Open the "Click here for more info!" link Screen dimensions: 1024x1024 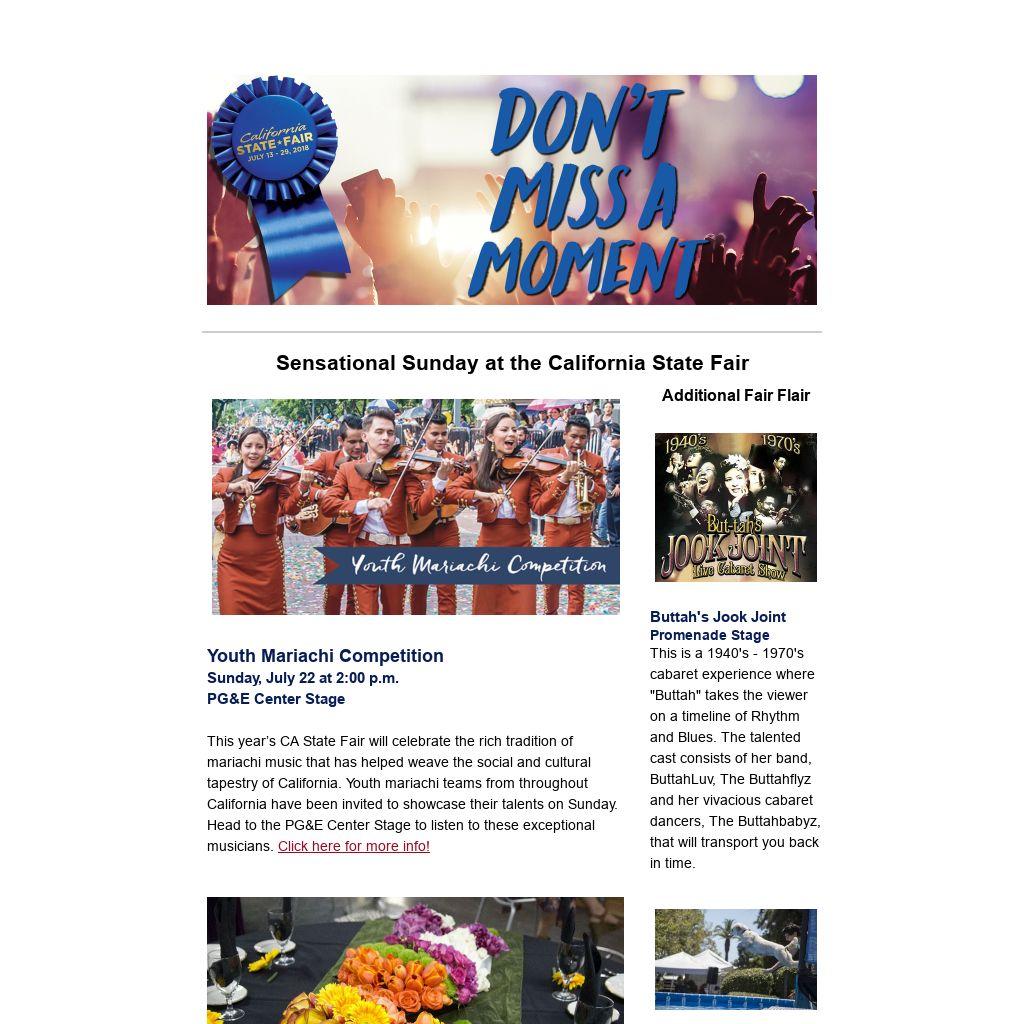353,846
